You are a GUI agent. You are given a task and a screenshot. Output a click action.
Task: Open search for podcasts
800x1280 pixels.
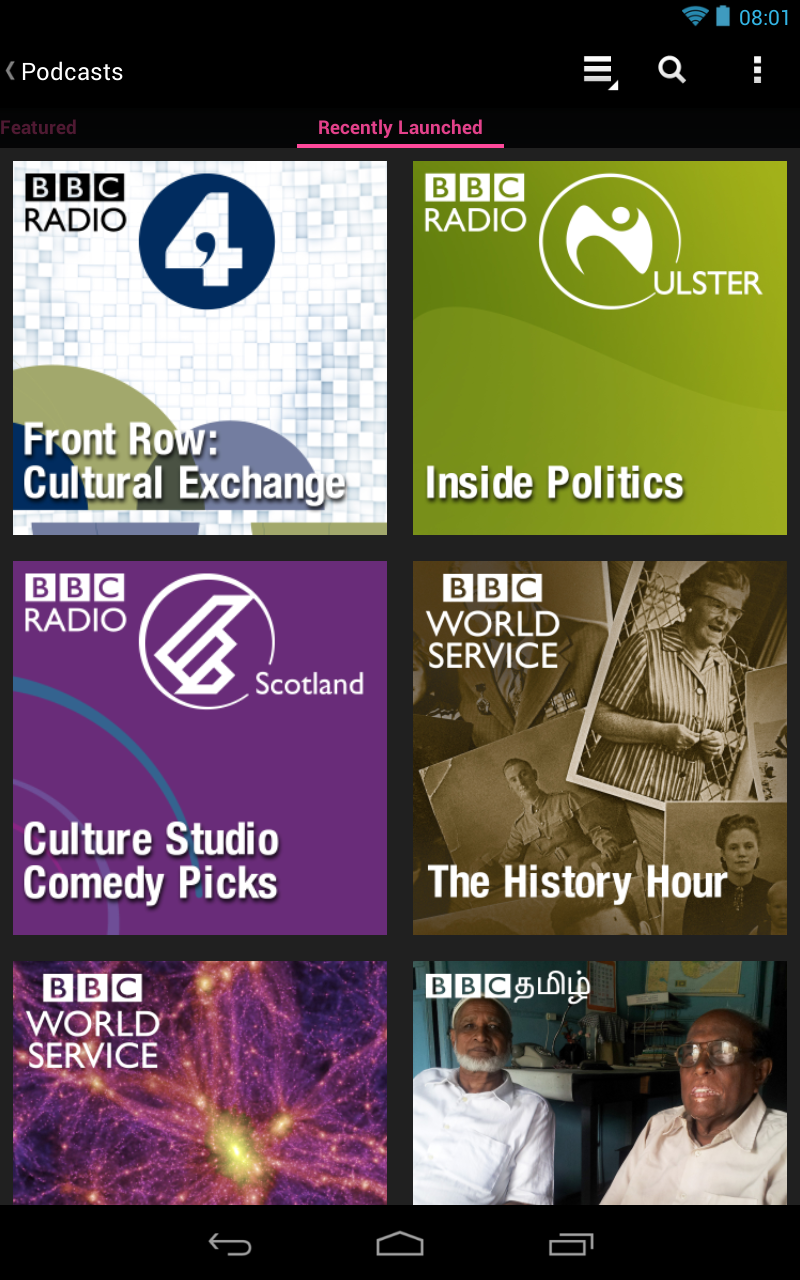tap(672, 70)
